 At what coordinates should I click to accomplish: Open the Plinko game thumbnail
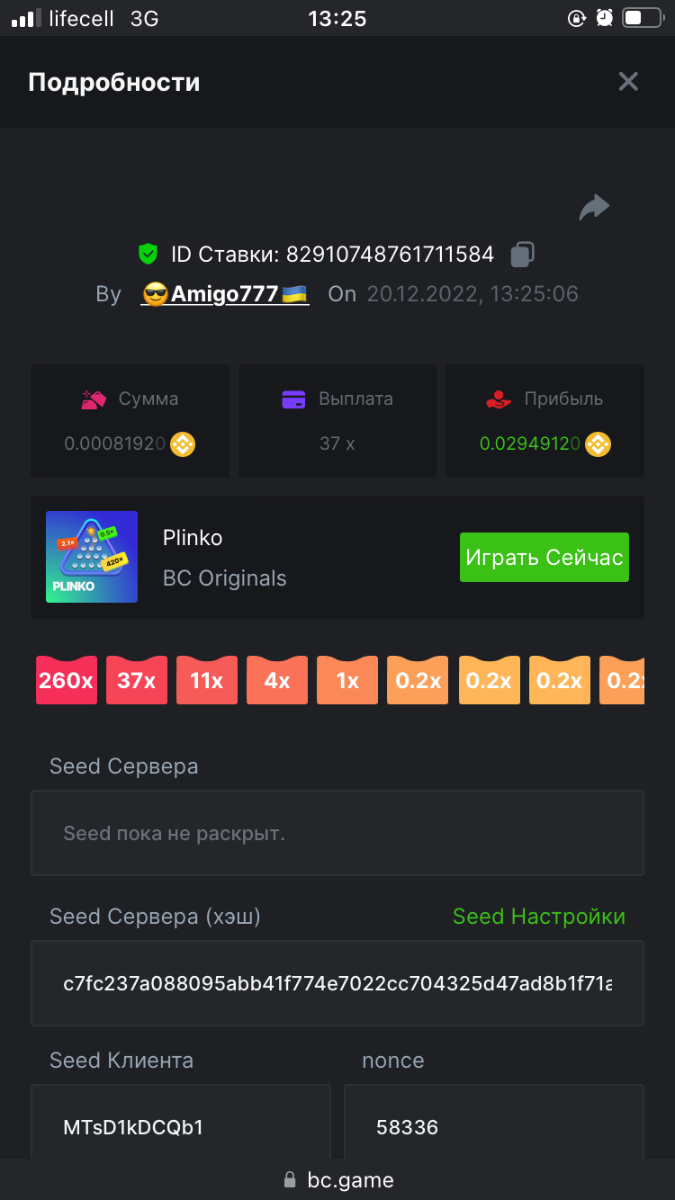(x=92, y=557)
